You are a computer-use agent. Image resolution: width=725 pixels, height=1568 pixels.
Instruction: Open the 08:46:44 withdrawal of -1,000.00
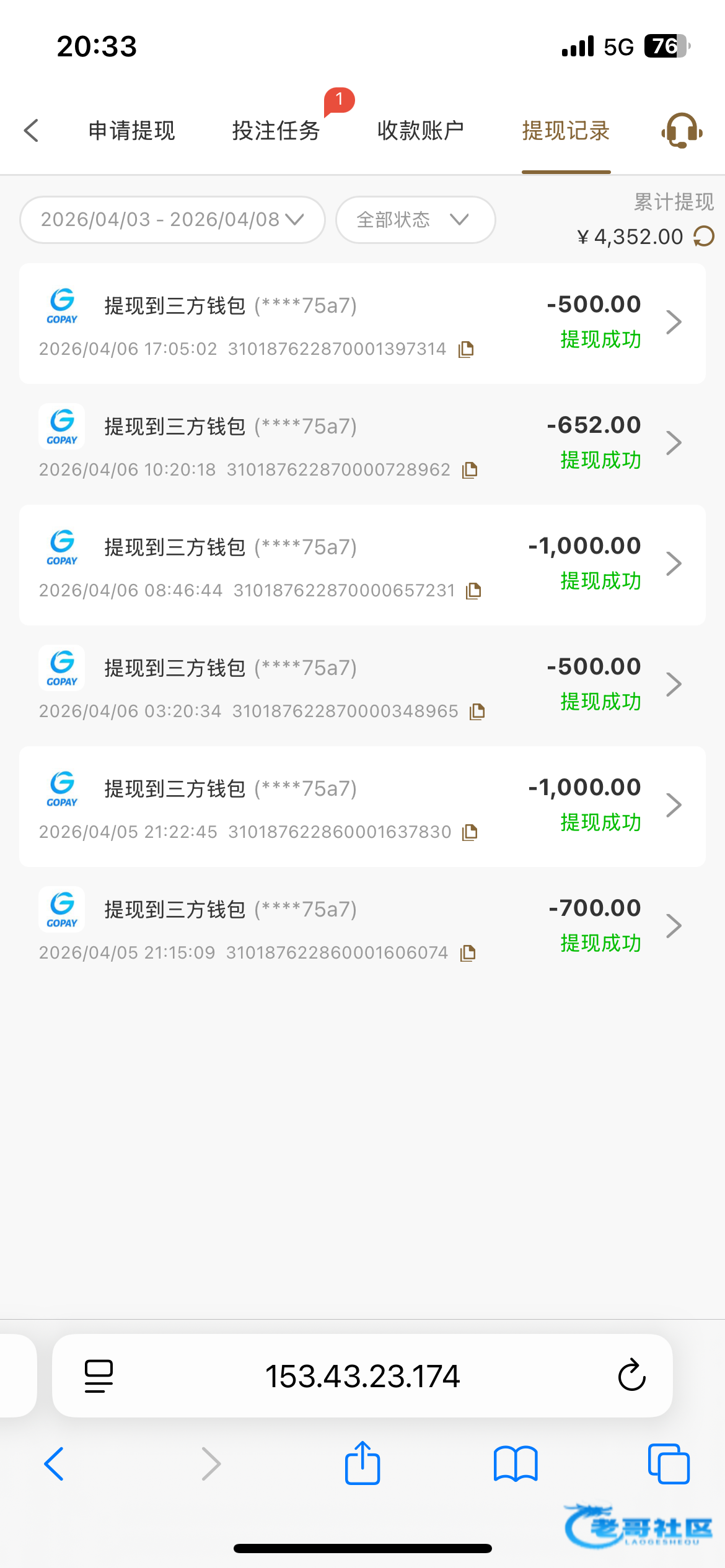point(362,565)
